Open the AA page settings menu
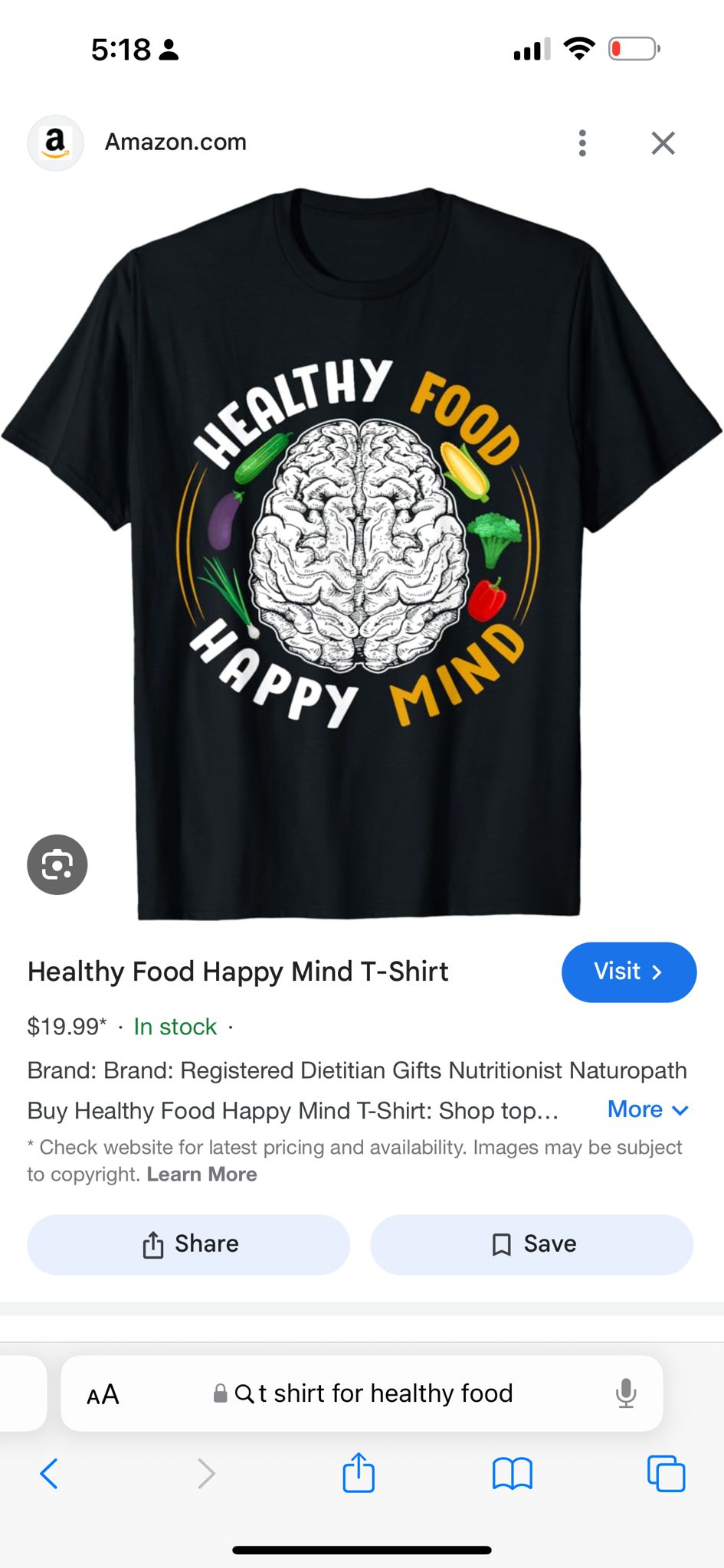Image resolution: width=724 pixels, height=1568 pixels. (103, 1394)
